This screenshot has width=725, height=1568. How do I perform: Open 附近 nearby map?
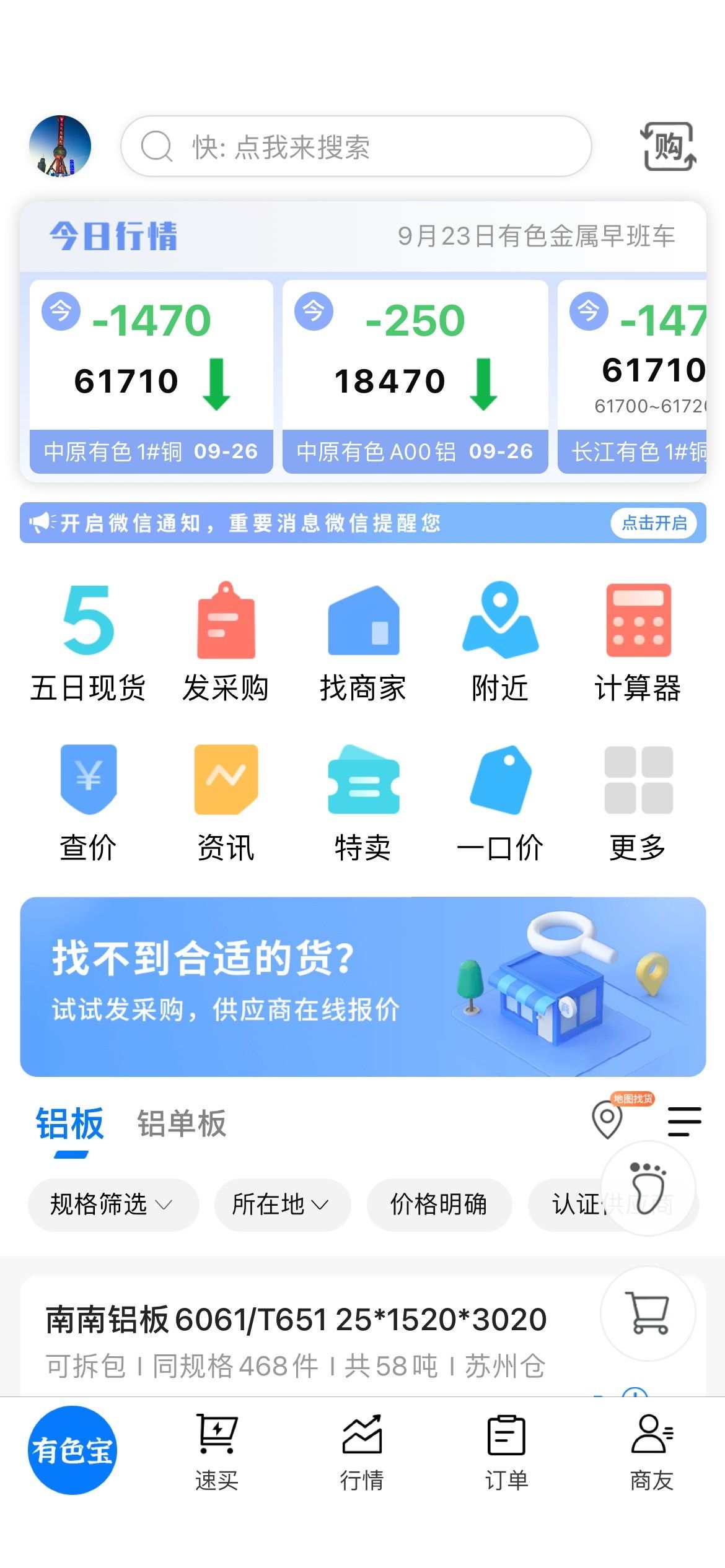(x=500, y=642)
